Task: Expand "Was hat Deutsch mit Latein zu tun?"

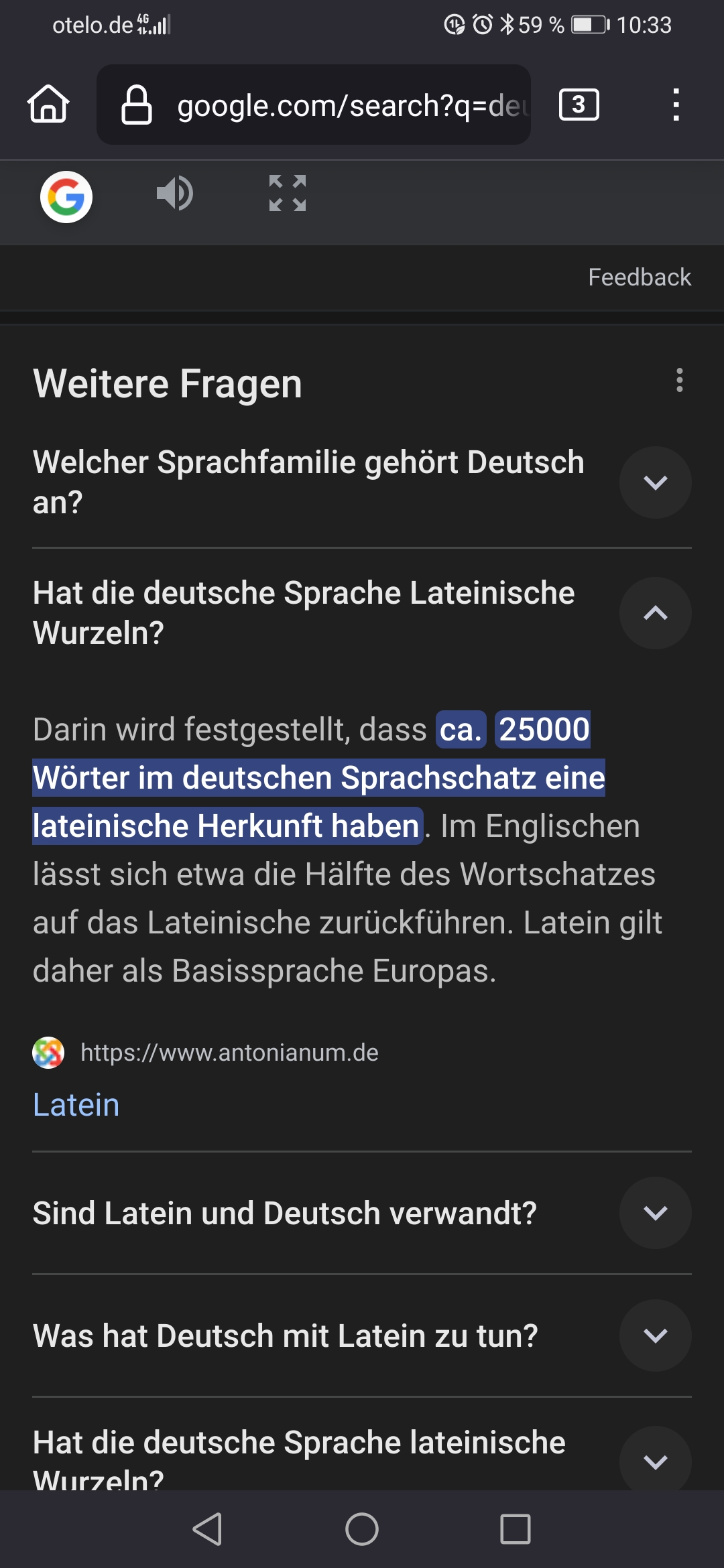Action: point(655,1335)
